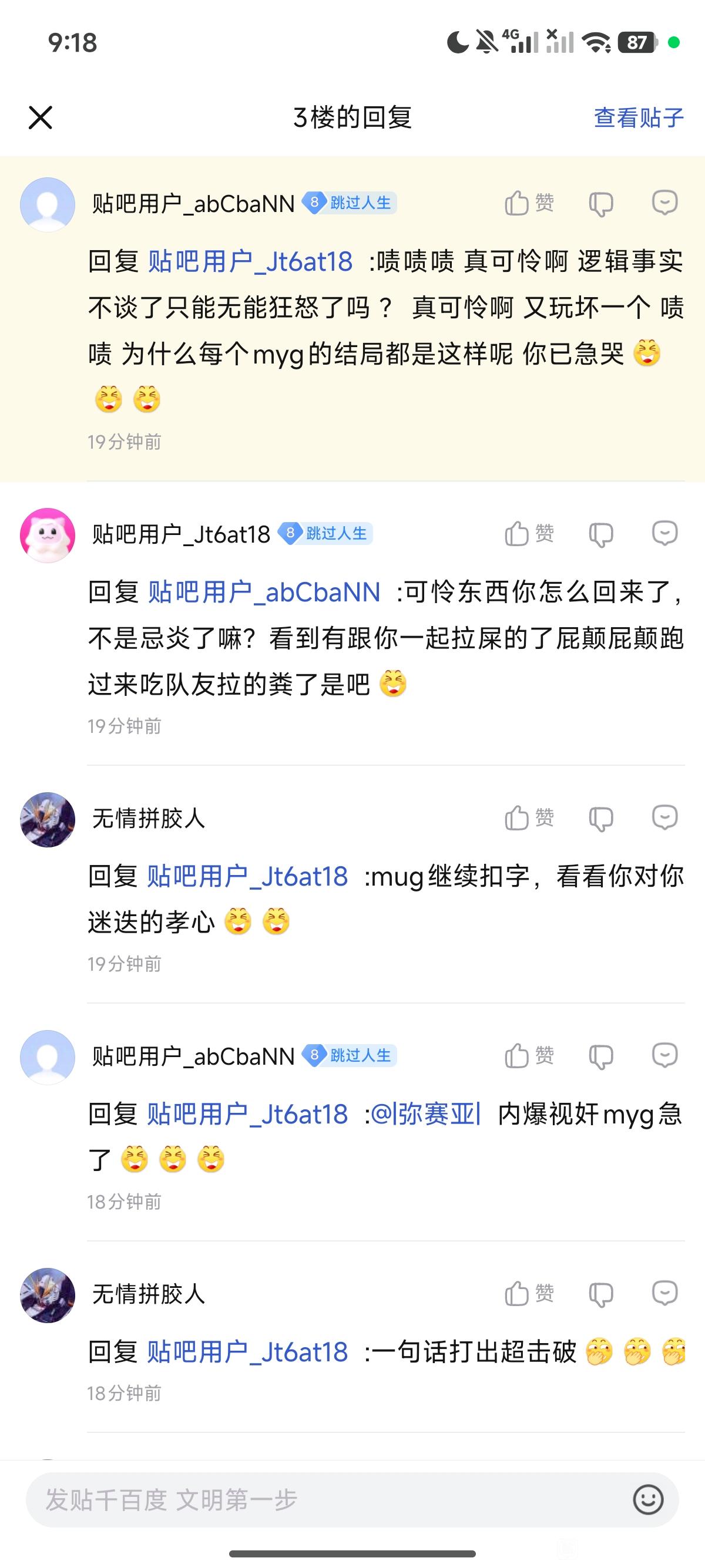Image resolution: width=705 pixels, height=1568 pixels.
Task: Open 贴吧用户_abCbaNN link in Jt6at18's reply
Action: point(264,593)
